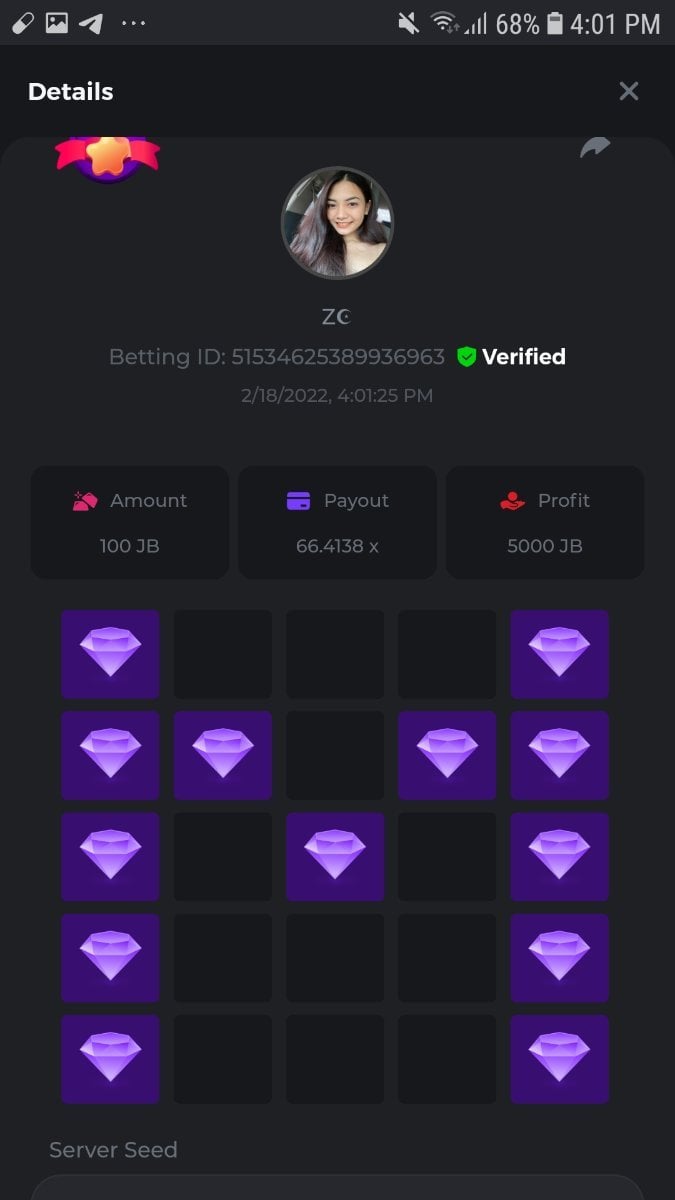Close the Details panel
Screen dimensions: 675x1200
pyautogui.click(x=628, y=92)
